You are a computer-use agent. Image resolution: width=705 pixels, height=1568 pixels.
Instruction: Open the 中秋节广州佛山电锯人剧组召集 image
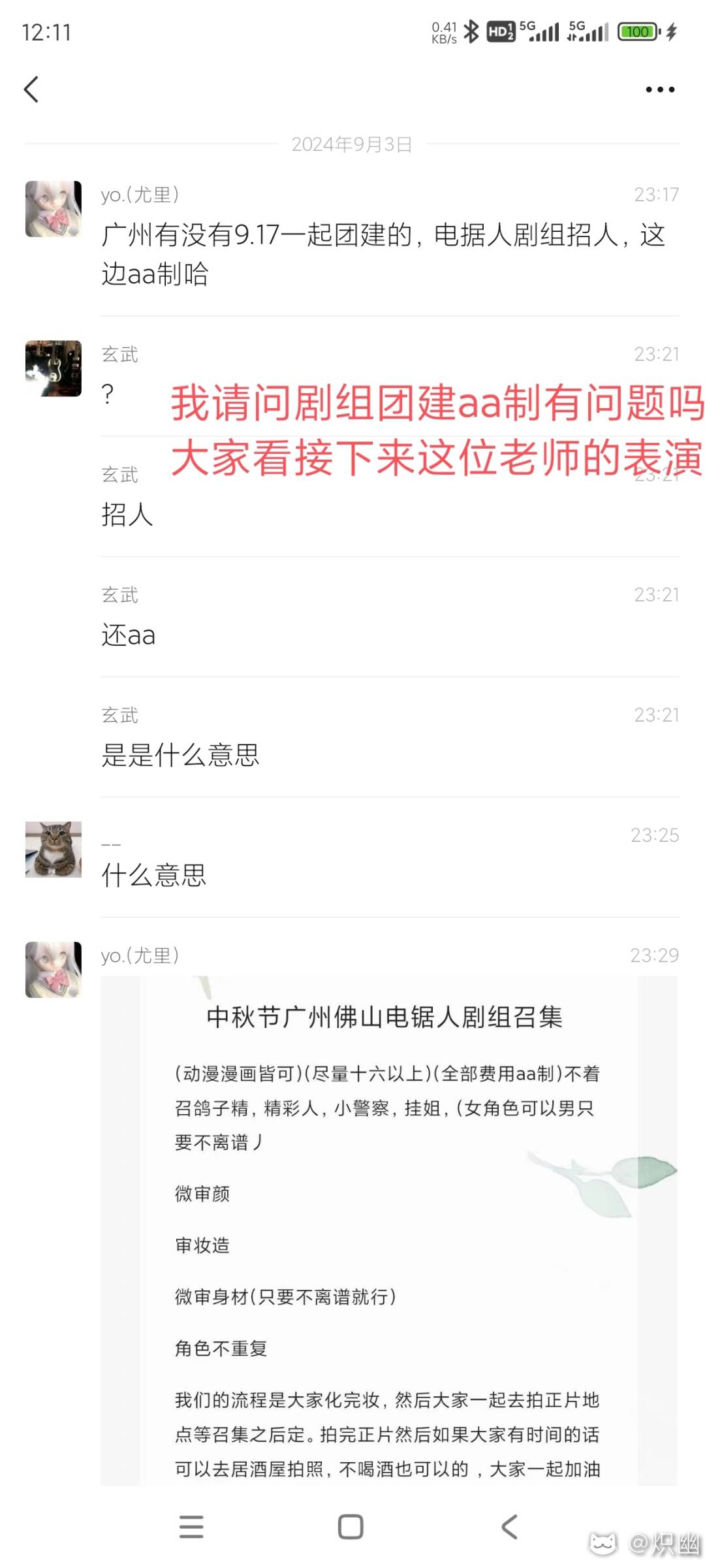(389, 1231)
